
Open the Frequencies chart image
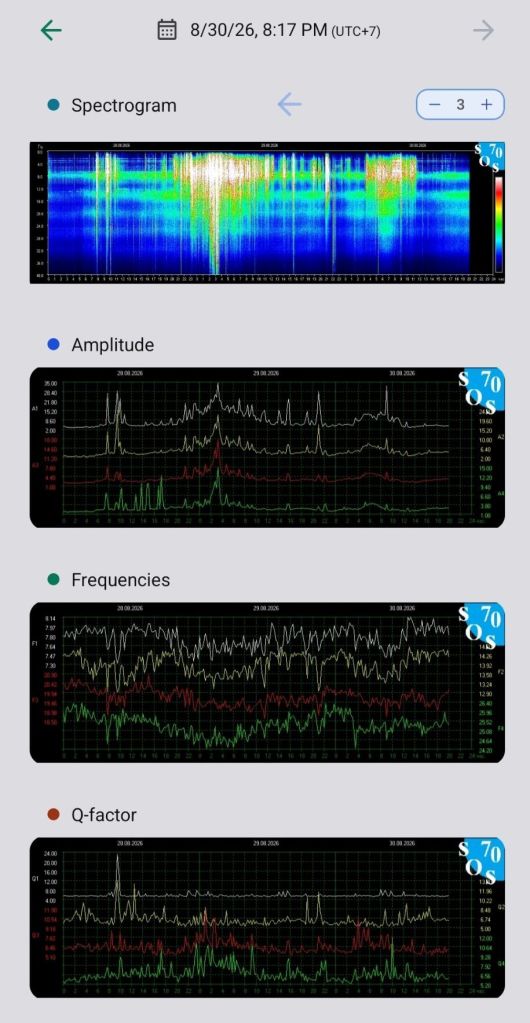267,682
